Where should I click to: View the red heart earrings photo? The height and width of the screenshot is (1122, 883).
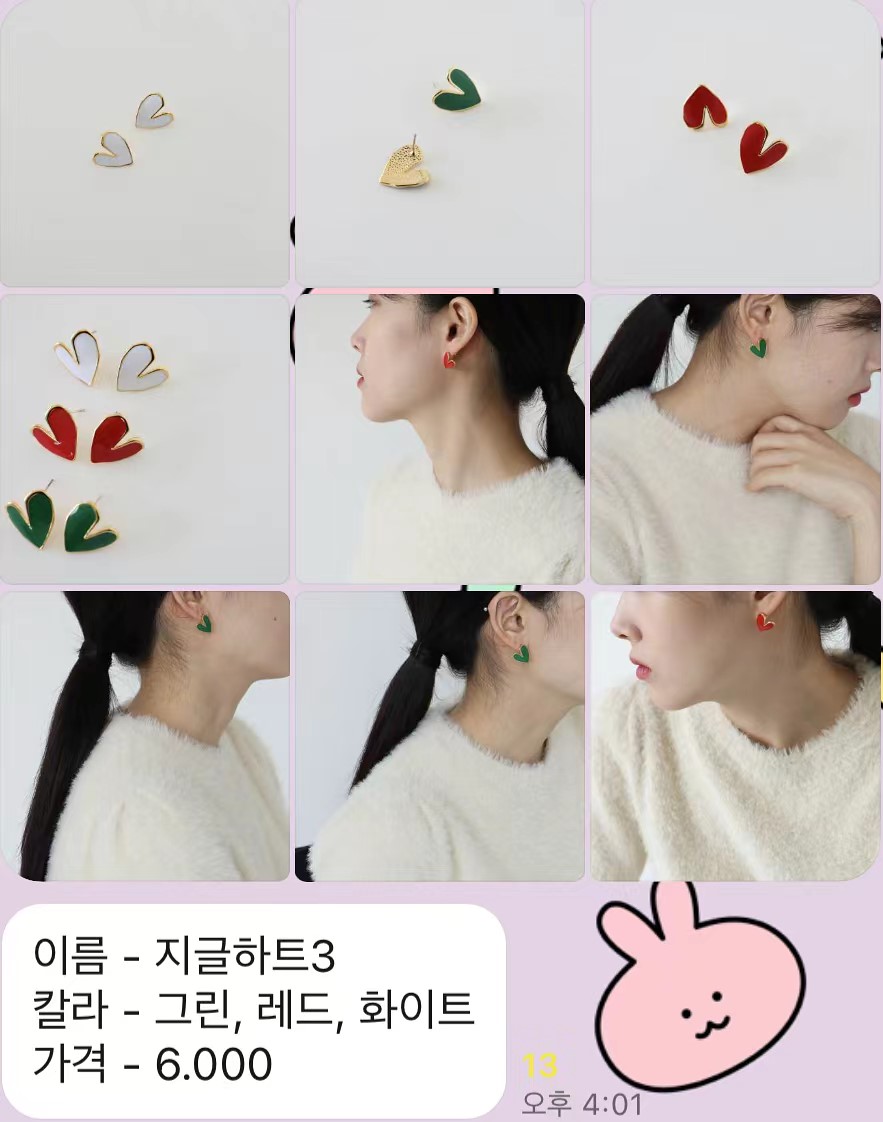coord(735,143)
